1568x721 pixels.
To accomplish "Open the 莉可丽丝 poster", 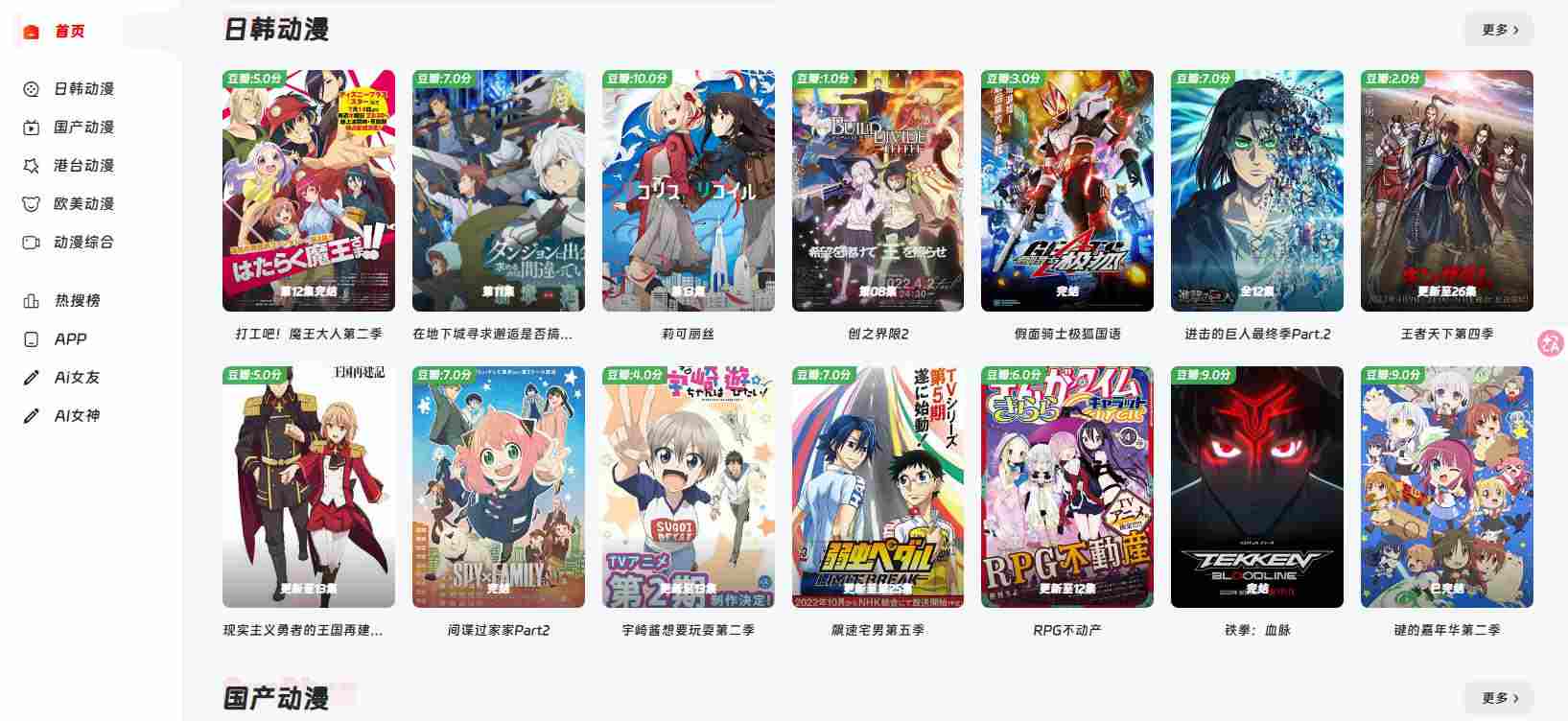I will (688, 191).
